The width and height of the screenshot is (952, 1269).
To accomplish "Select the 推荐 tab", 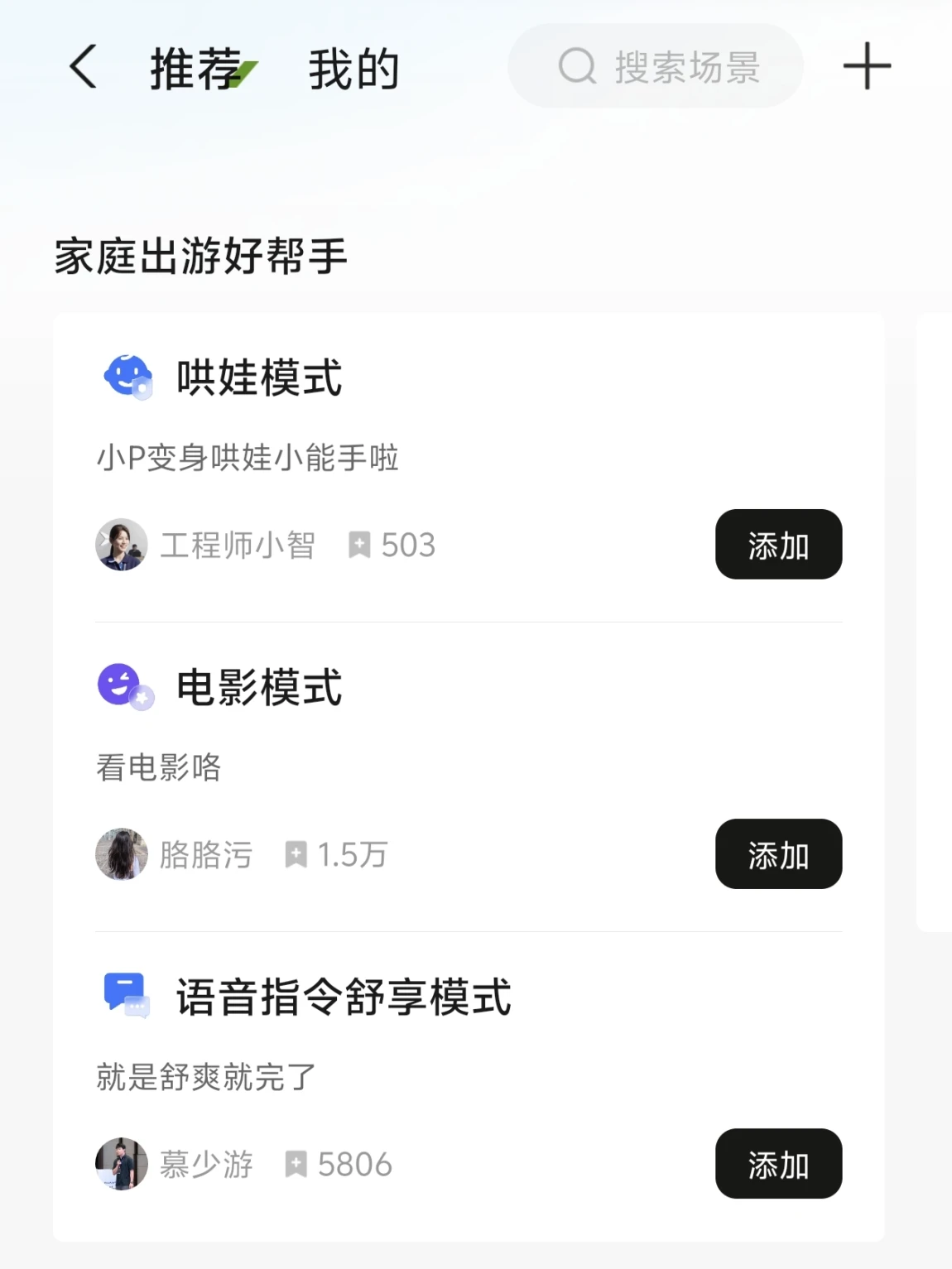I will point(196,69).
